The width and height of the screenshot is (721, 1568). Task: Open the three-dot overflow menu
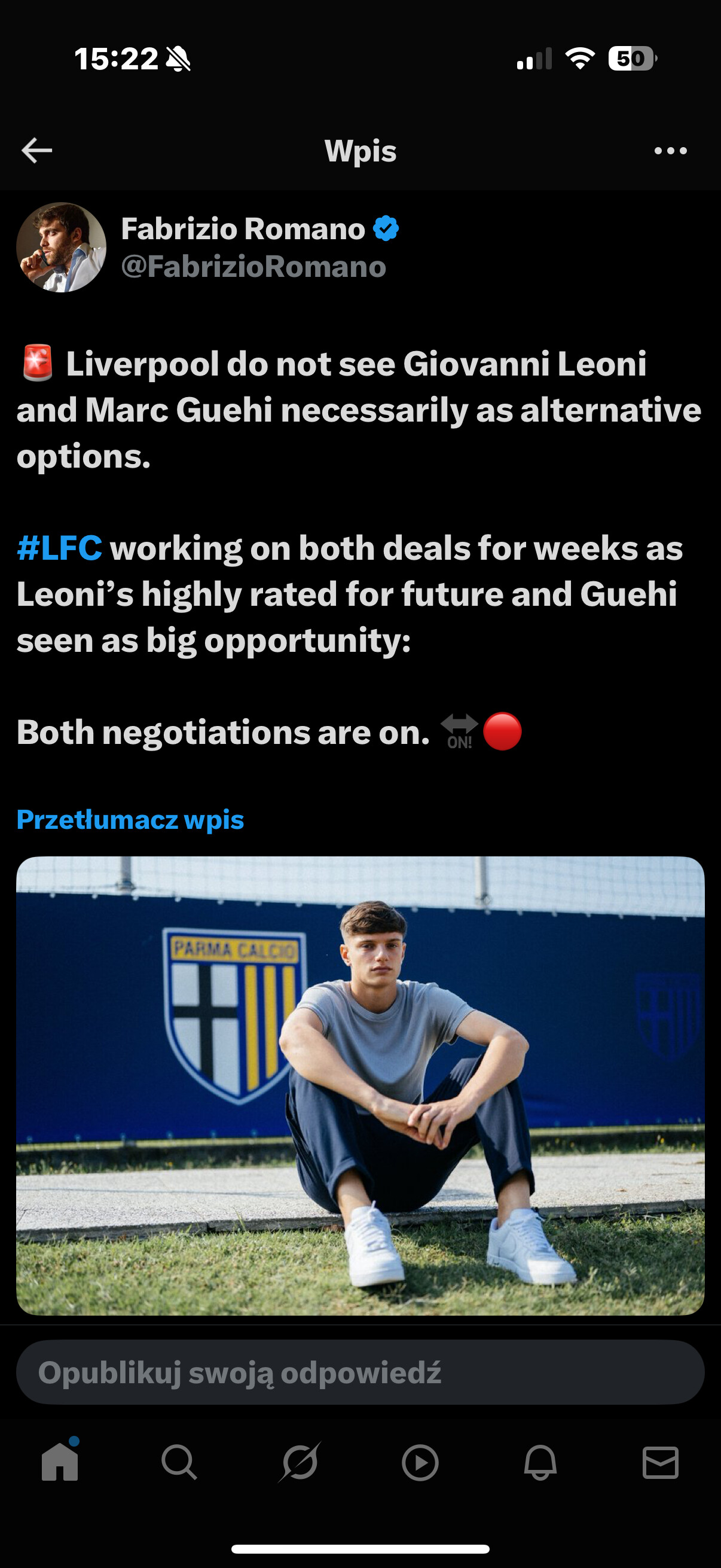671,150
